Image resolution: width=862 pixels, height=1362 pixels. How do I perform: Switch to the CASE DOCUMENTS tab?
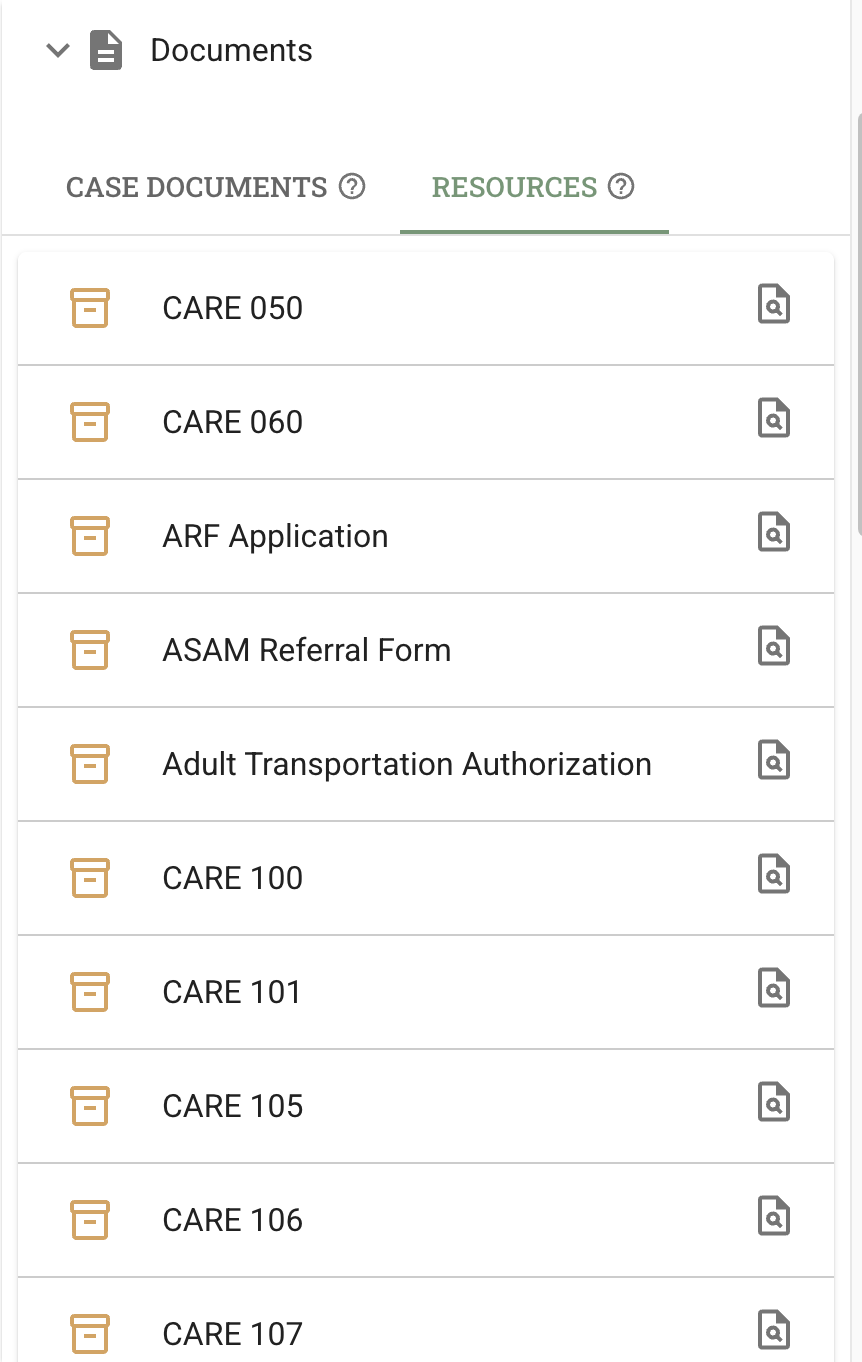pyautogui.click(x=197, y=187)
